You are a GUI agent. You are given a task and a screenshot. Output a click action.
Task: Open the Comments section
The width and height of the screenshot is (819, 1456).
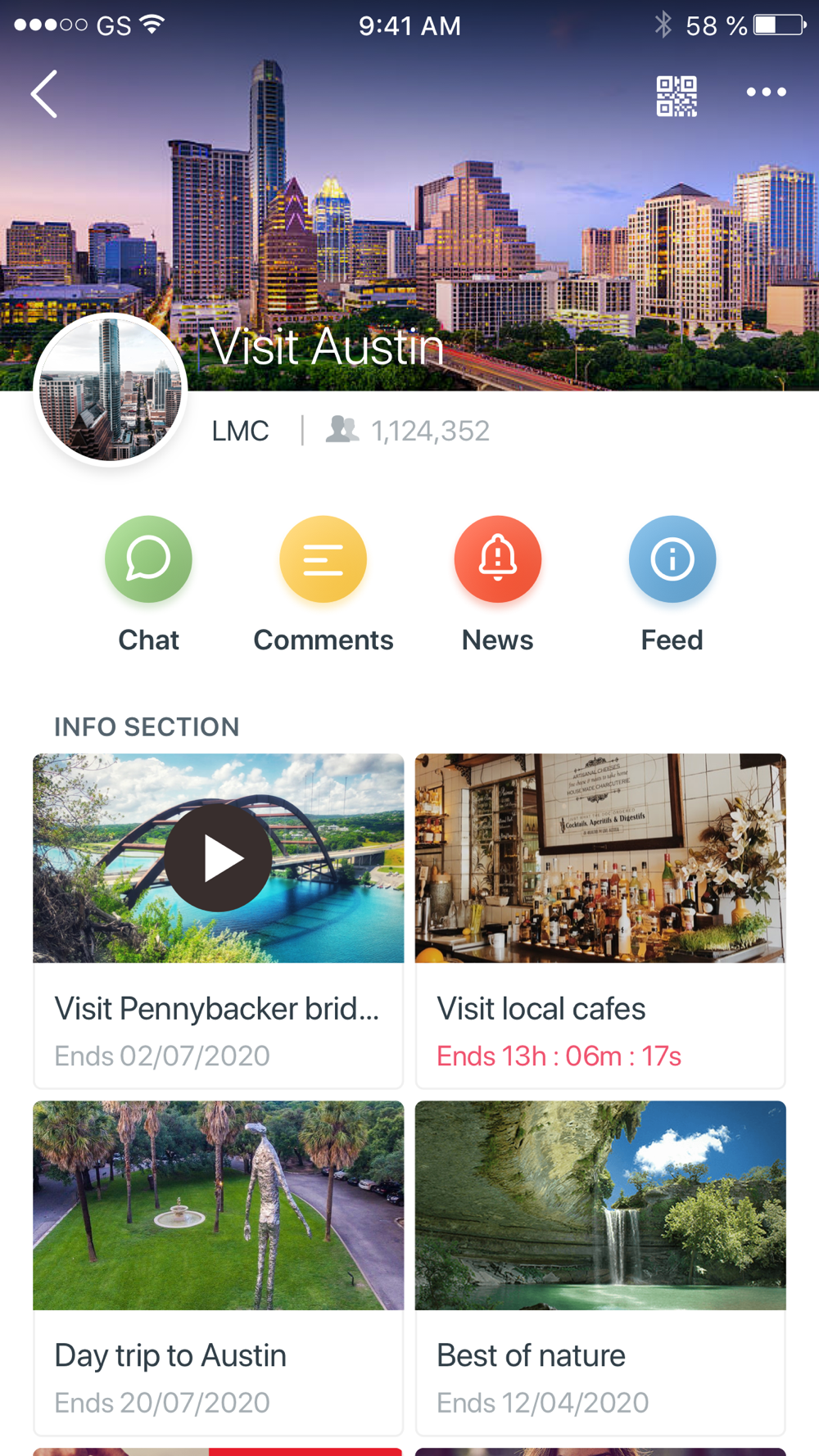point(323,559)
